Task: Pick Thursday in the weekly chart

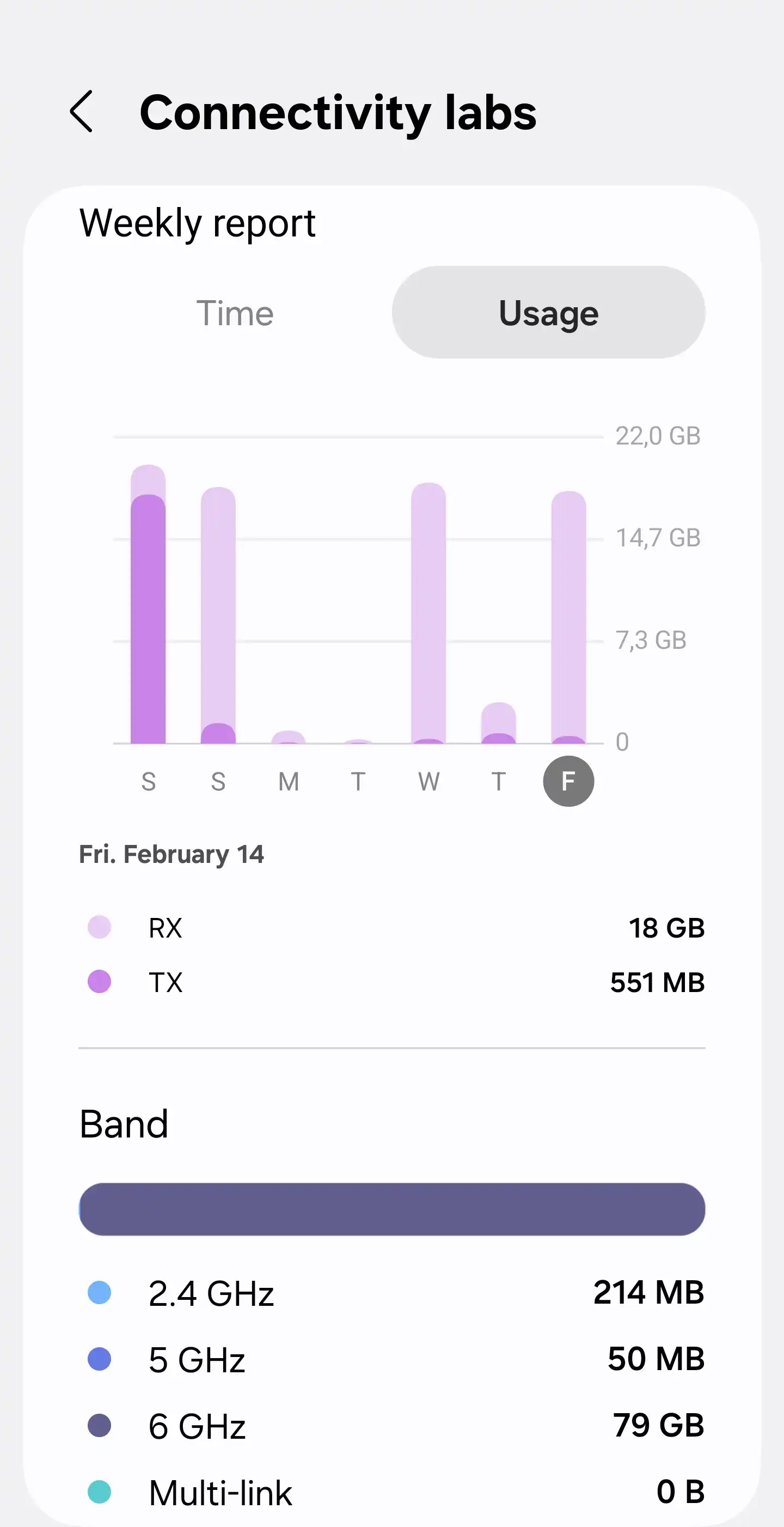Action: 498,781
